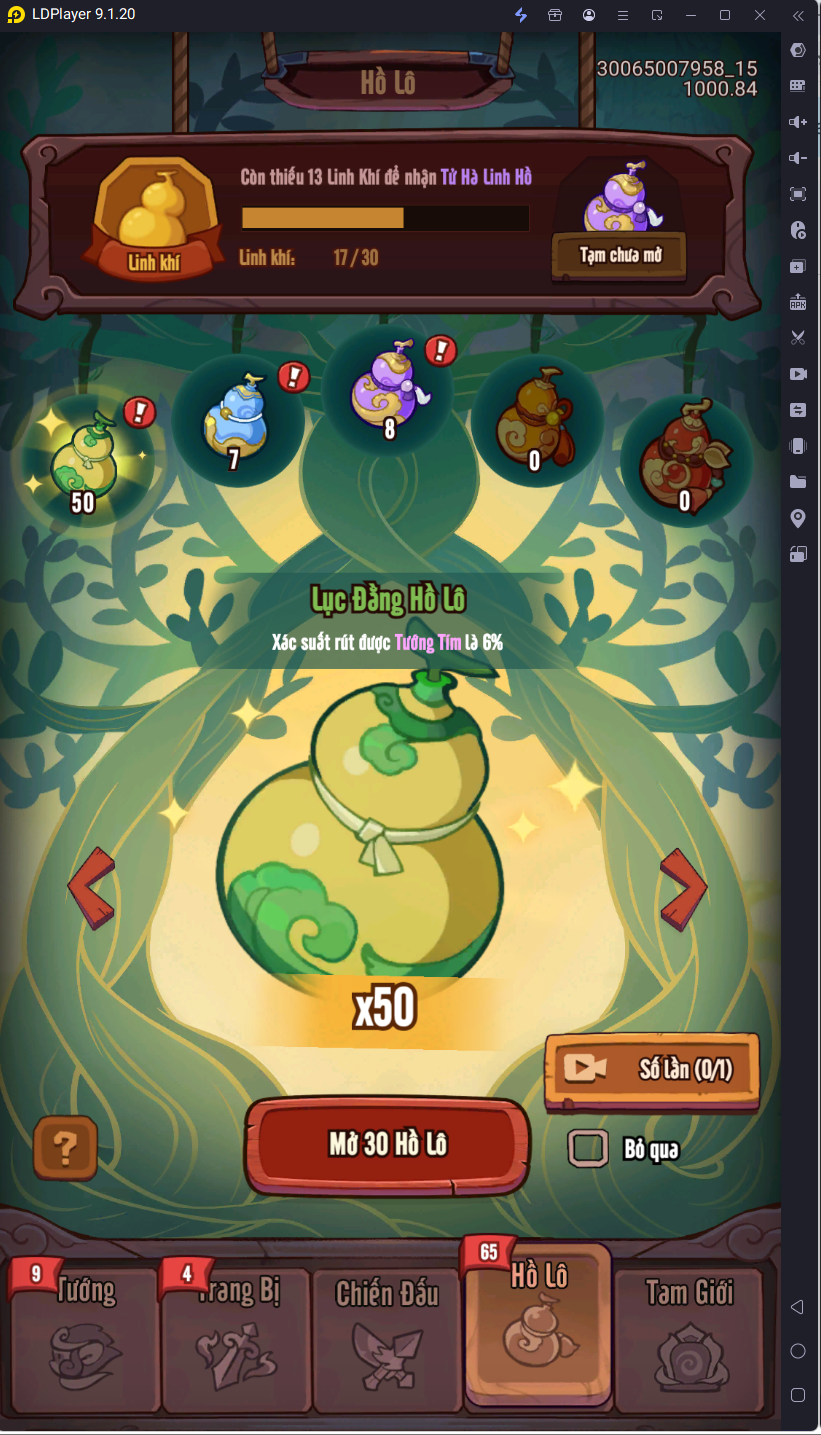This screenshot has height=1435, width=821.
Task: Switch to the Tam Giới tab
Action: click(x=689, y=1320)
